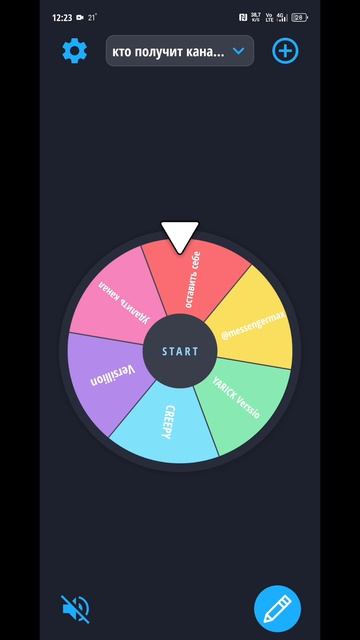This screenshot has height=640, width=360.
Task: Edit wheel entries with pencil button
Action: 278,609
